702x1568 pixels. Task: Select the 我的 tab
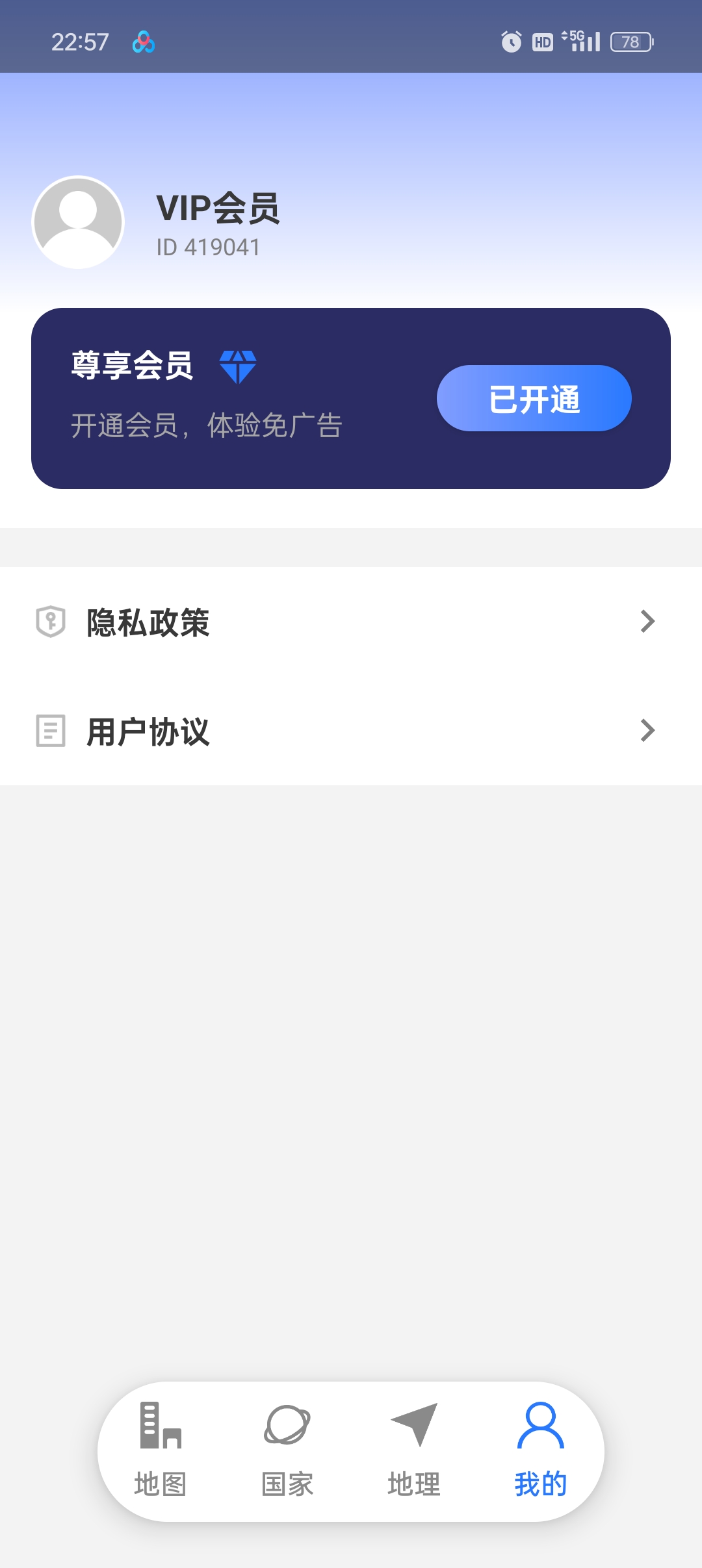click(540, 1450)
